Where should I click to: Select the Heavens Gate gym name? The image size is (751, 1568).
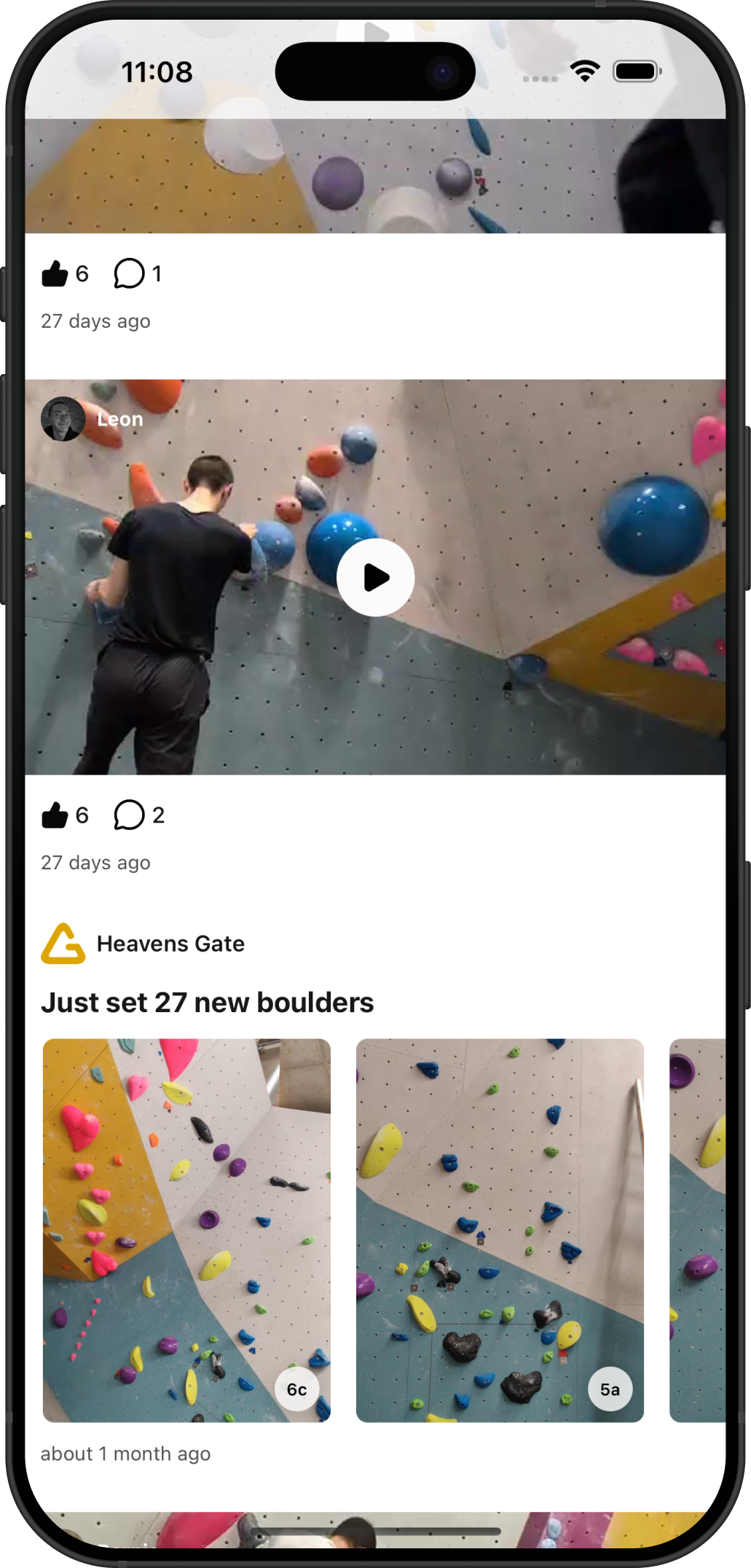[x=172, y=943]
